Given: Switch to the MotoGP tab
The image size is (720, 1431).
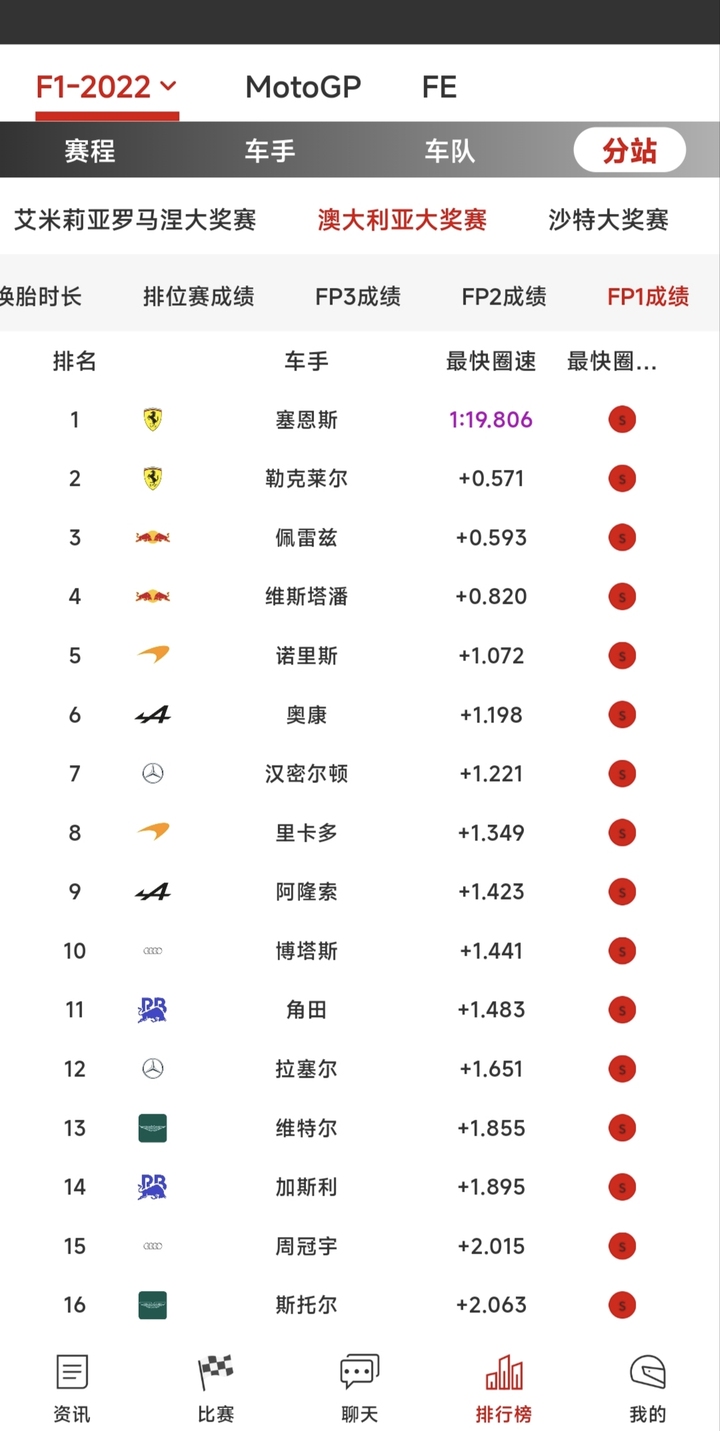Looking at the screenshot, I should coord(303,87).
